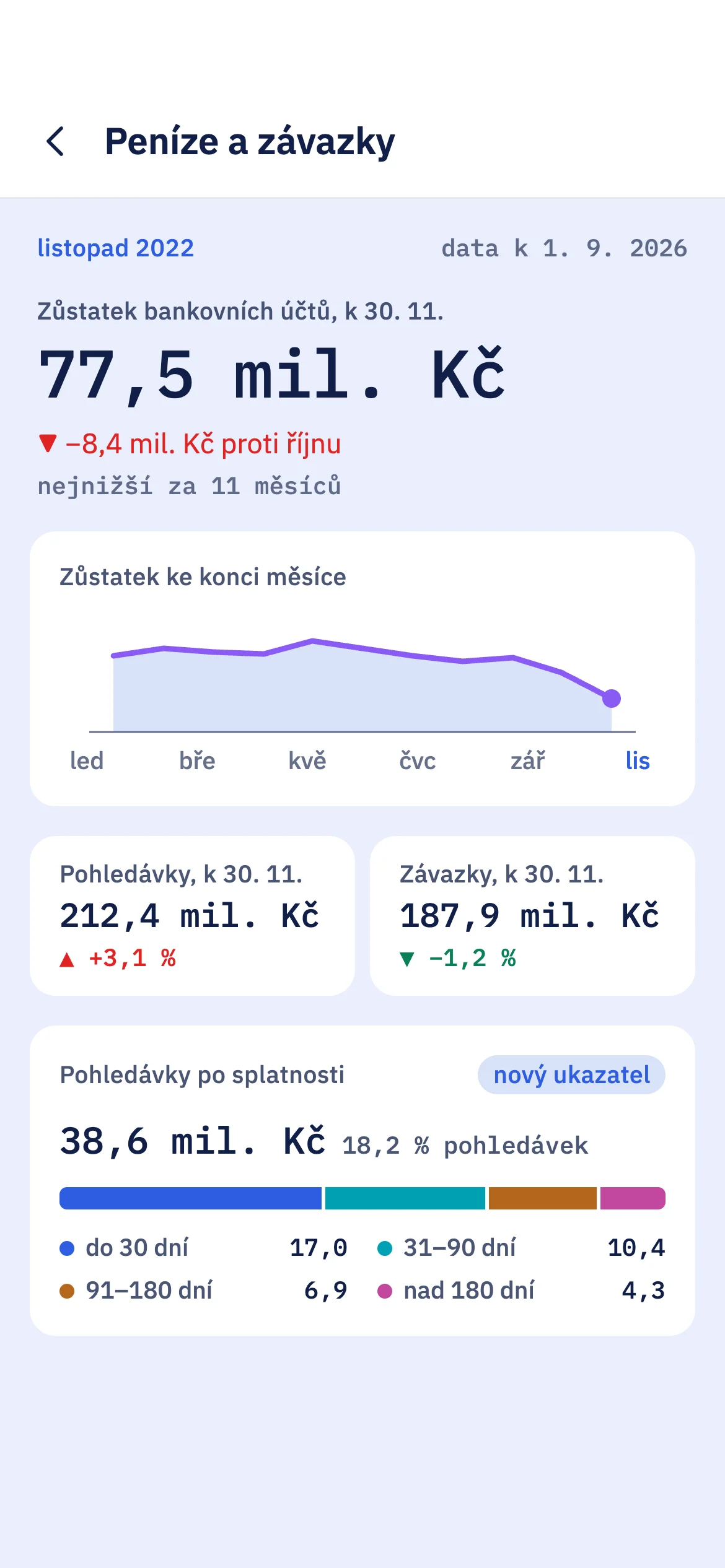Open the Závazky card

(x=532, y=915)
